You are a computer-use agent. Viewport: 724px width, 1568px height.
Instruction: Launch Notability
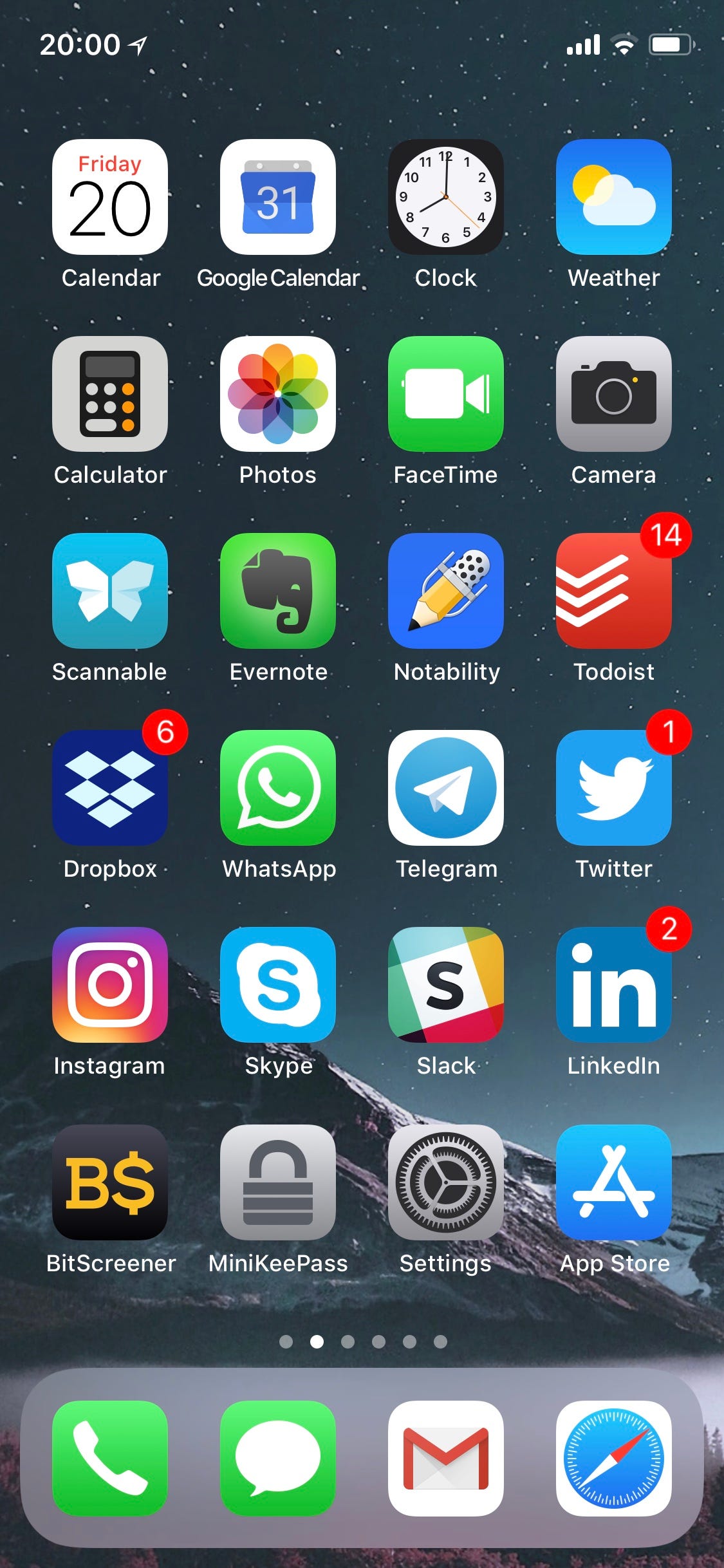[x=445, y=591]
